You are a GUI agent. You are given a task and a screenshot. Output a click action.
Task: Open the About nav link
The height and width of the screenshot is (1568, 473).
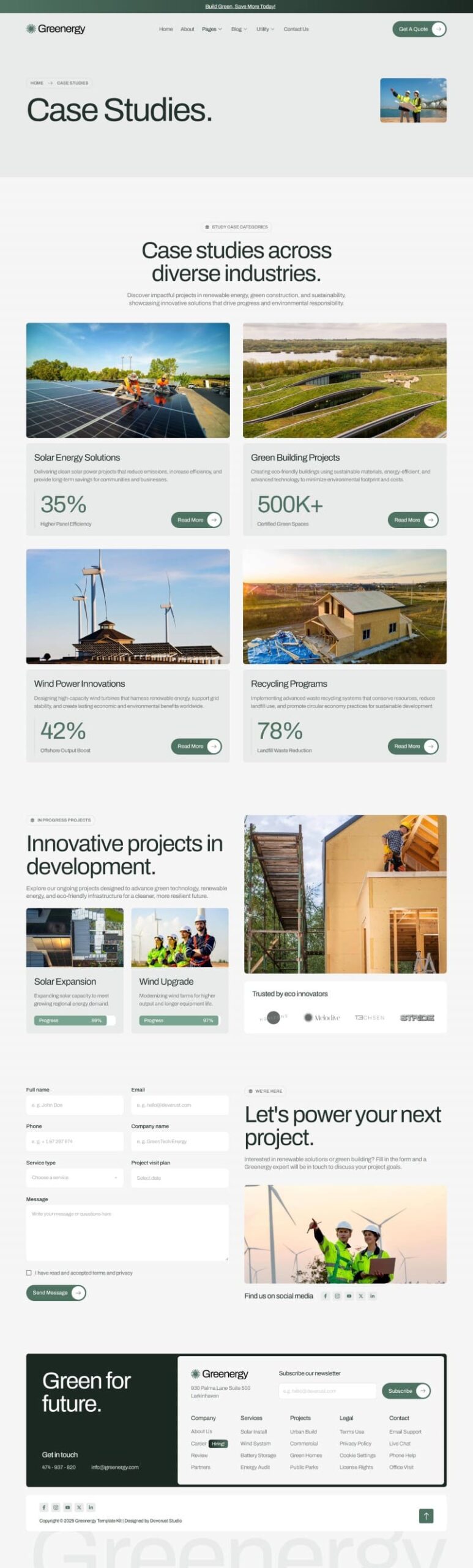click(187, 29)
